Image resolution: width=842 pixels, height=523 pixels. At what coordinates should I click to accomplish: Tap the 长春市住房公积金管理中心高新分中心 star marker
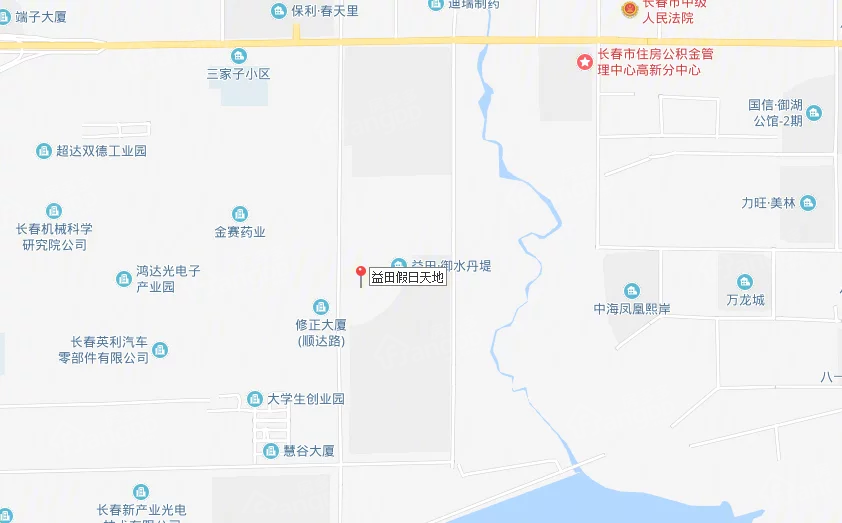click(584, 62)
